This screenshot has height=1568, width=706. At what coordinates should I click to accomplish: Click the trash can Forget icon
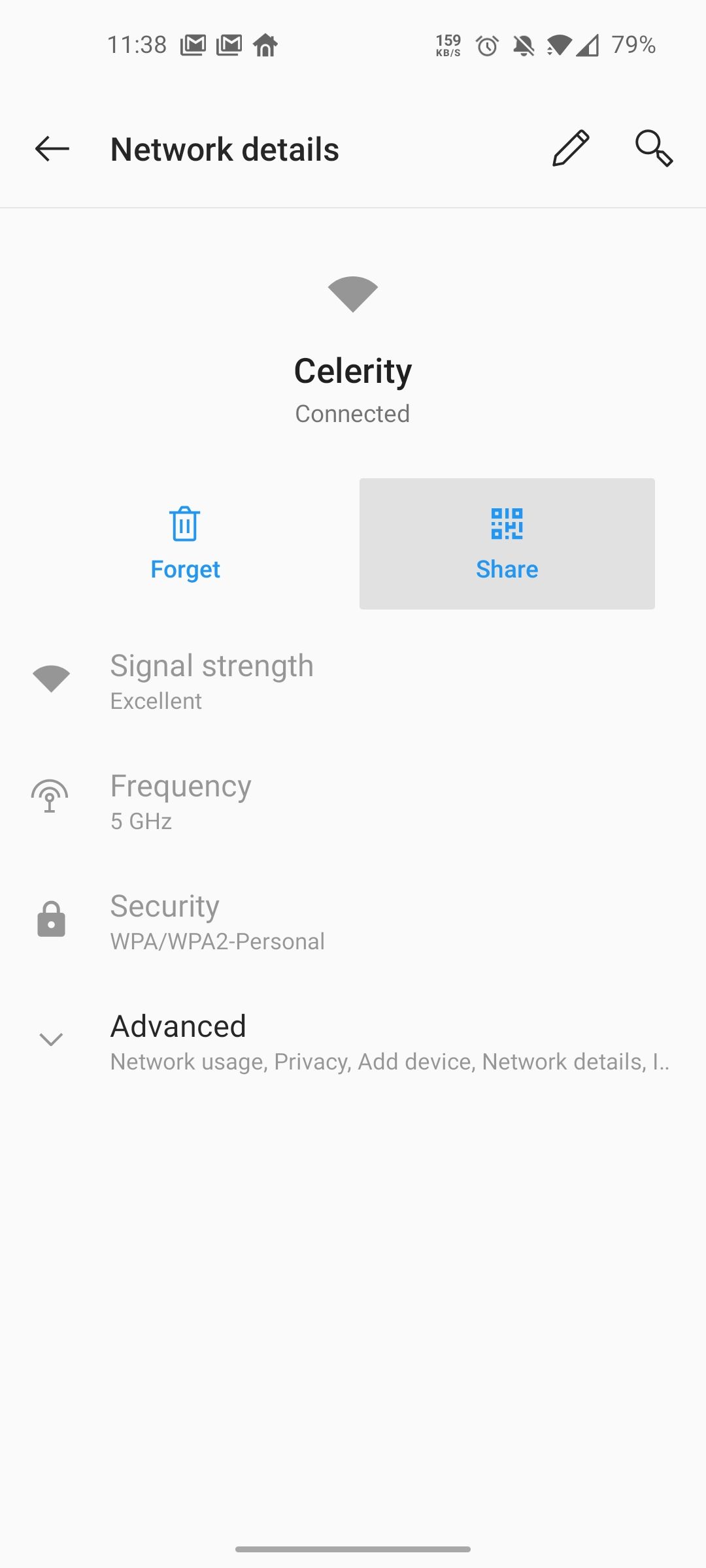185,524
